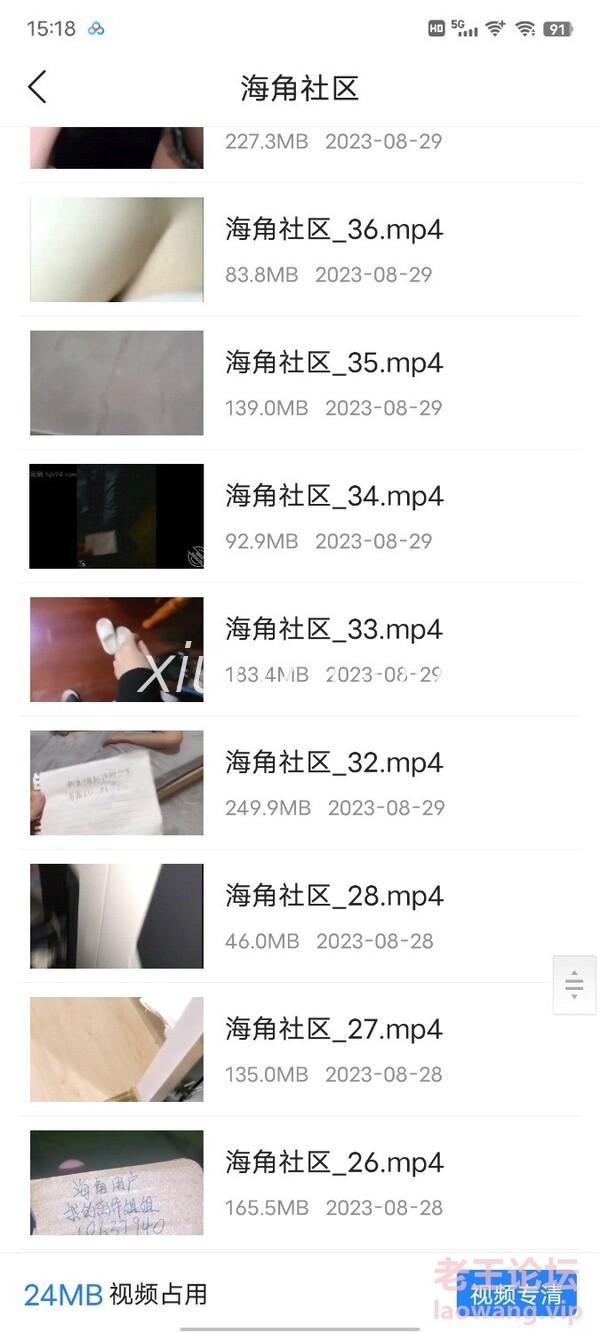Image resolution: width=600 pixels, height=1333 pixels.
Task: Open 海角社区_34.mp4
Action: [x=333, y=515]
